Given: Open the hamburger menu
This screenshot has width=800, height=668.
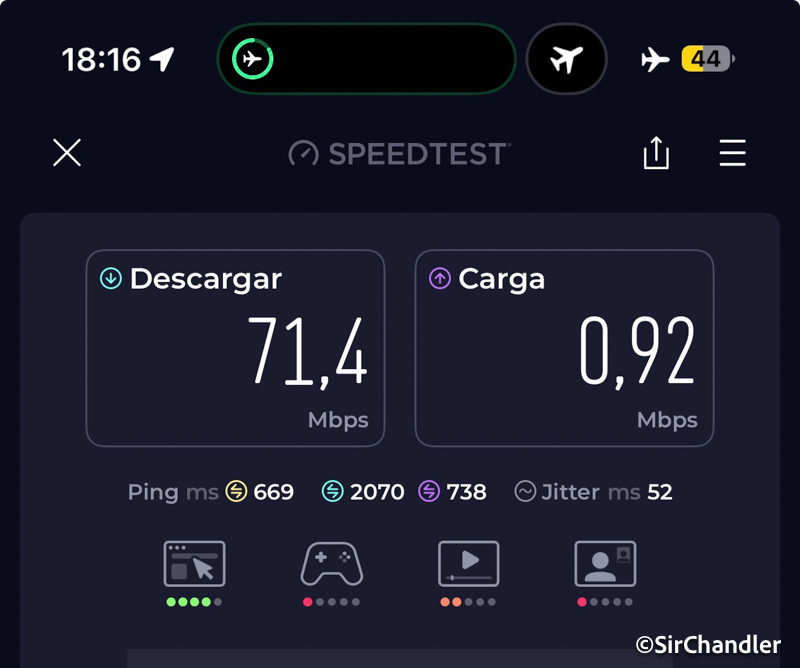Looking at the screenshot, I should pos(733,153).
